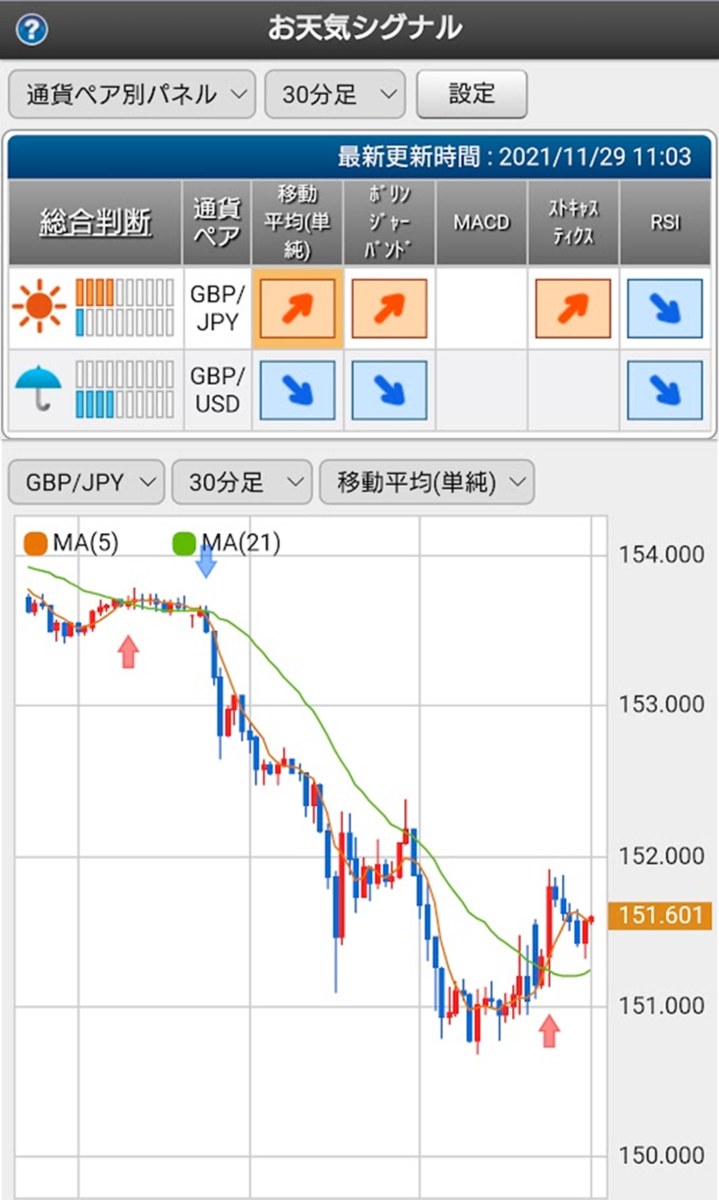This screenshot has width=719, height=1200.
Task: Select GBP/USD ボリンジャーバンド down-arrow signal
Action: click(x=389, y=390)
